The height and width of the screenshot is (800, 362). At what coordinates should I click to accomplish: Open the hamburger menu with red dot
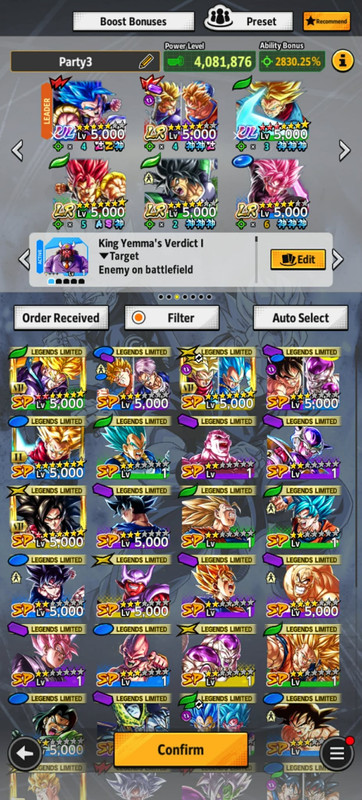point(337,753)
